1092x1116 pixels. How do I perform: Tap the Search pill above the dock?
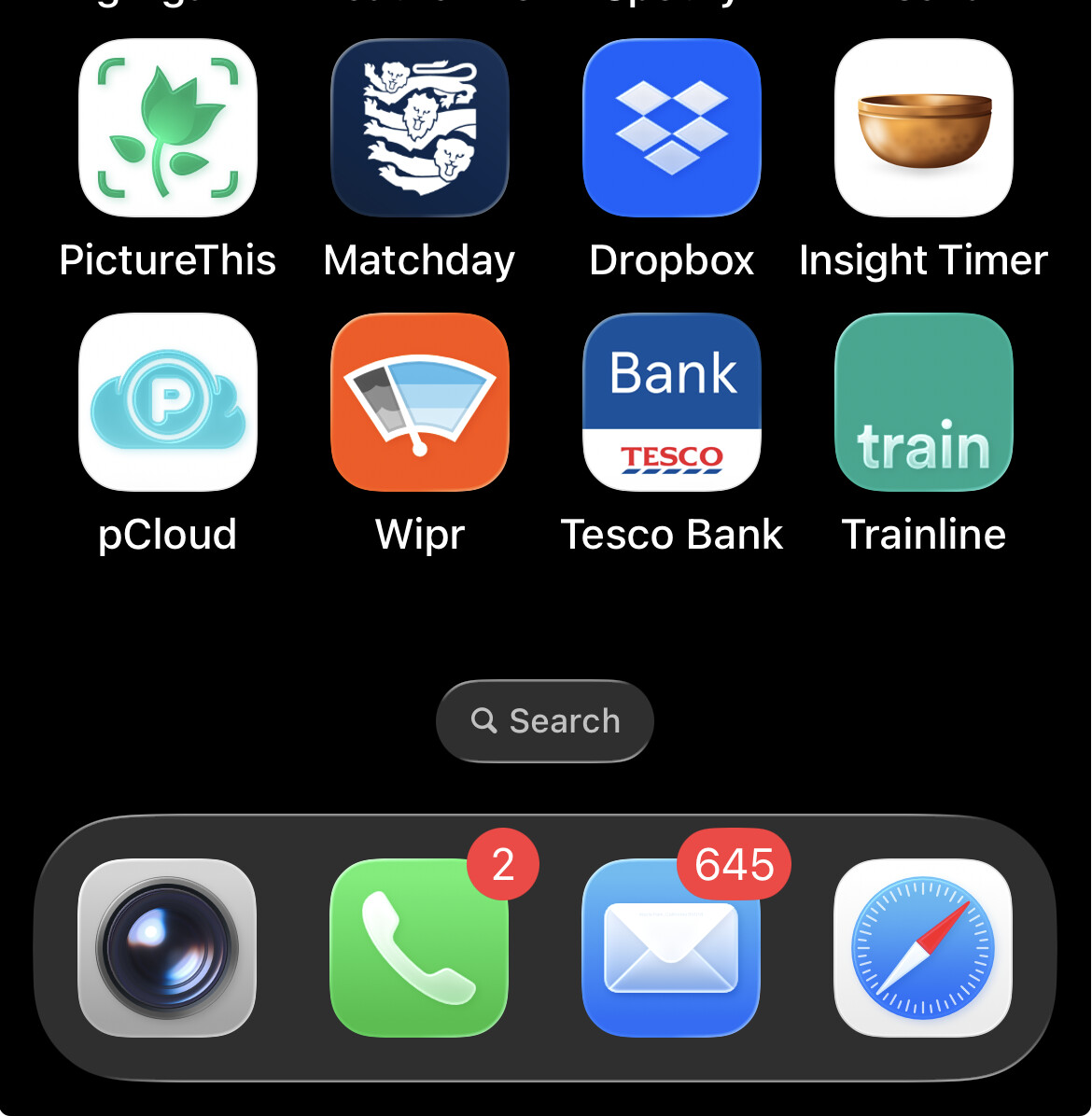[x=545, y=720]
